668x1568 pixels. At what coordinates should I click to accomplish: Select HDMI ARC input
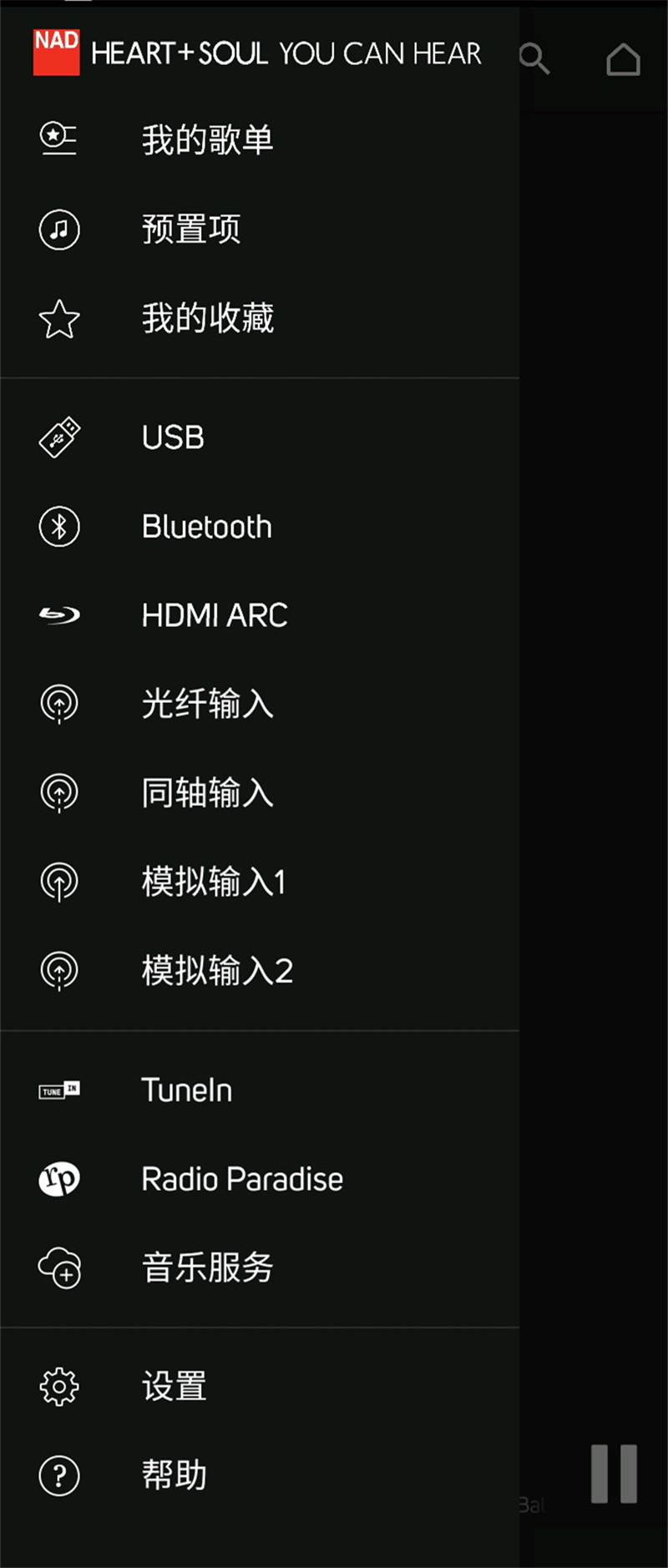pyautogui.click(x=215, y=615)
